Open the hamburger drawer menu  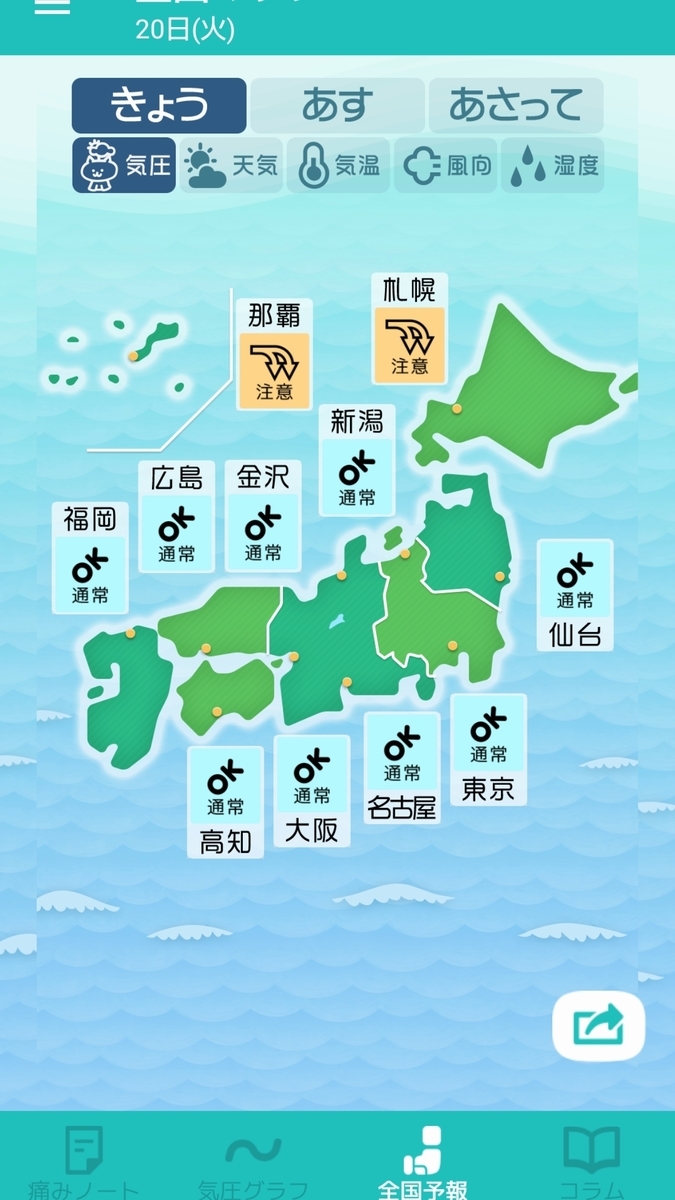(52, 6)
